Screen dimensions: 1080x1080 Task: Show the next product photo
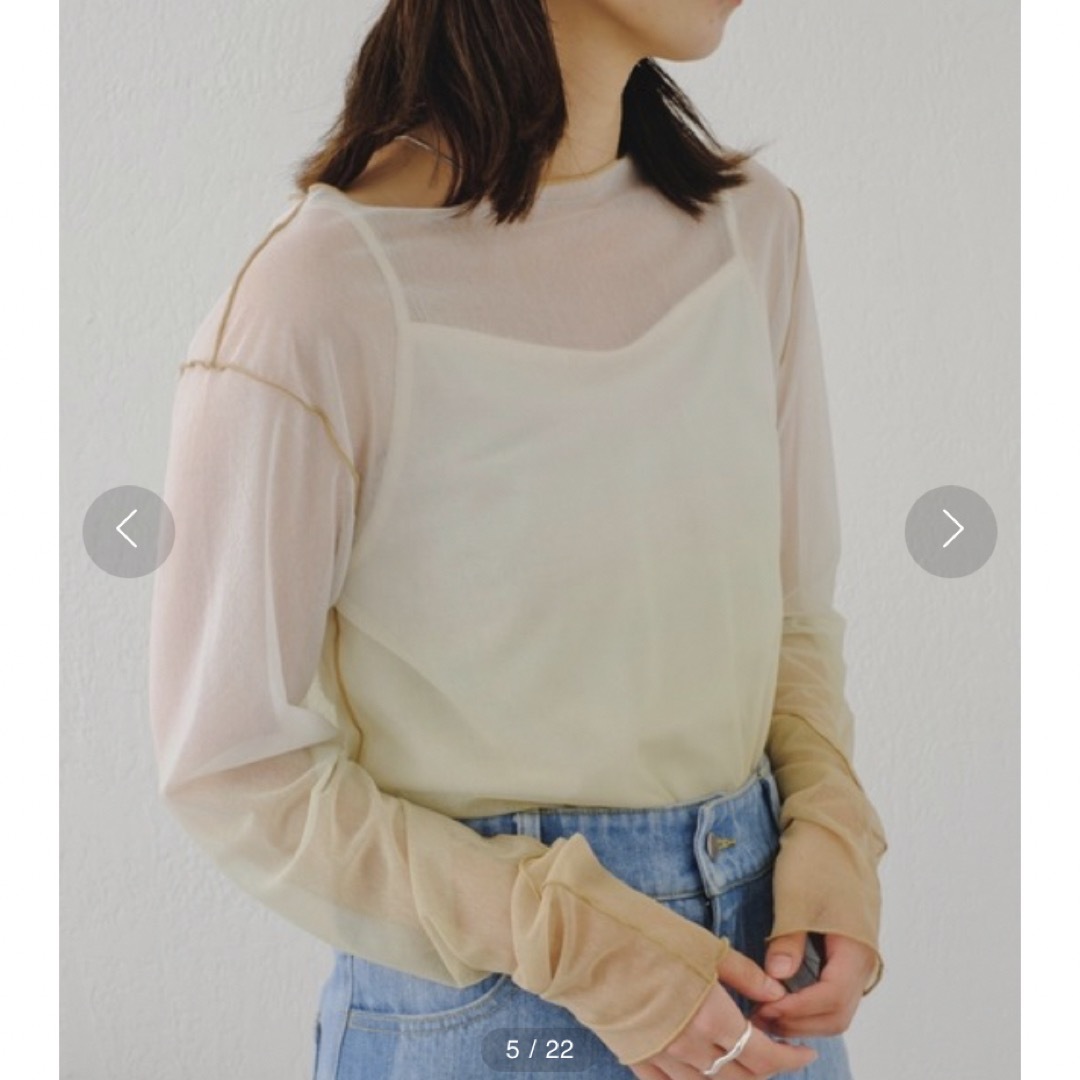pyautogui.click(x=950, y=531)
